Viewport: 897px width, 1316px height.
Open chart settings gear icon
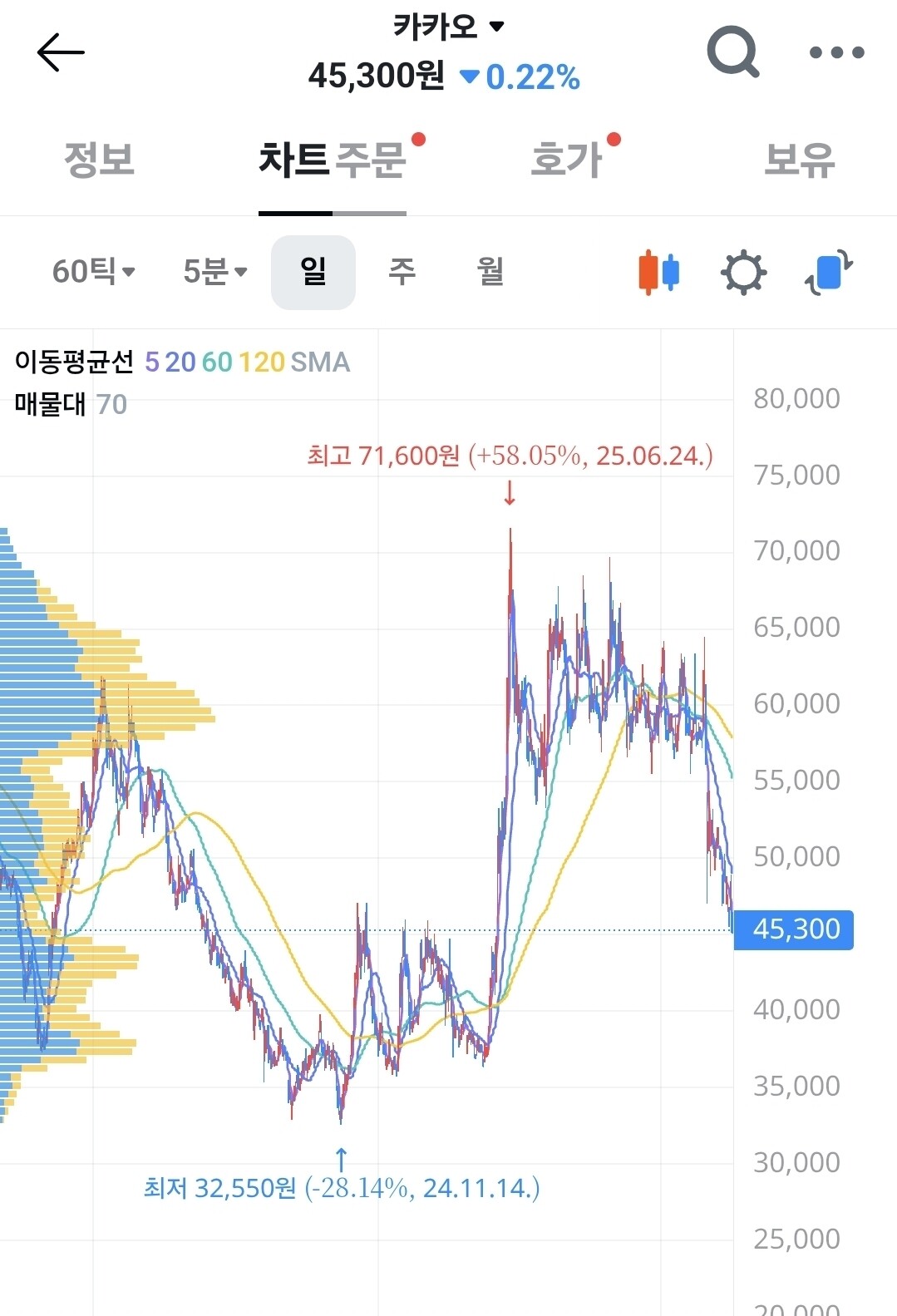pyautogui.click(x=743, y=272)
